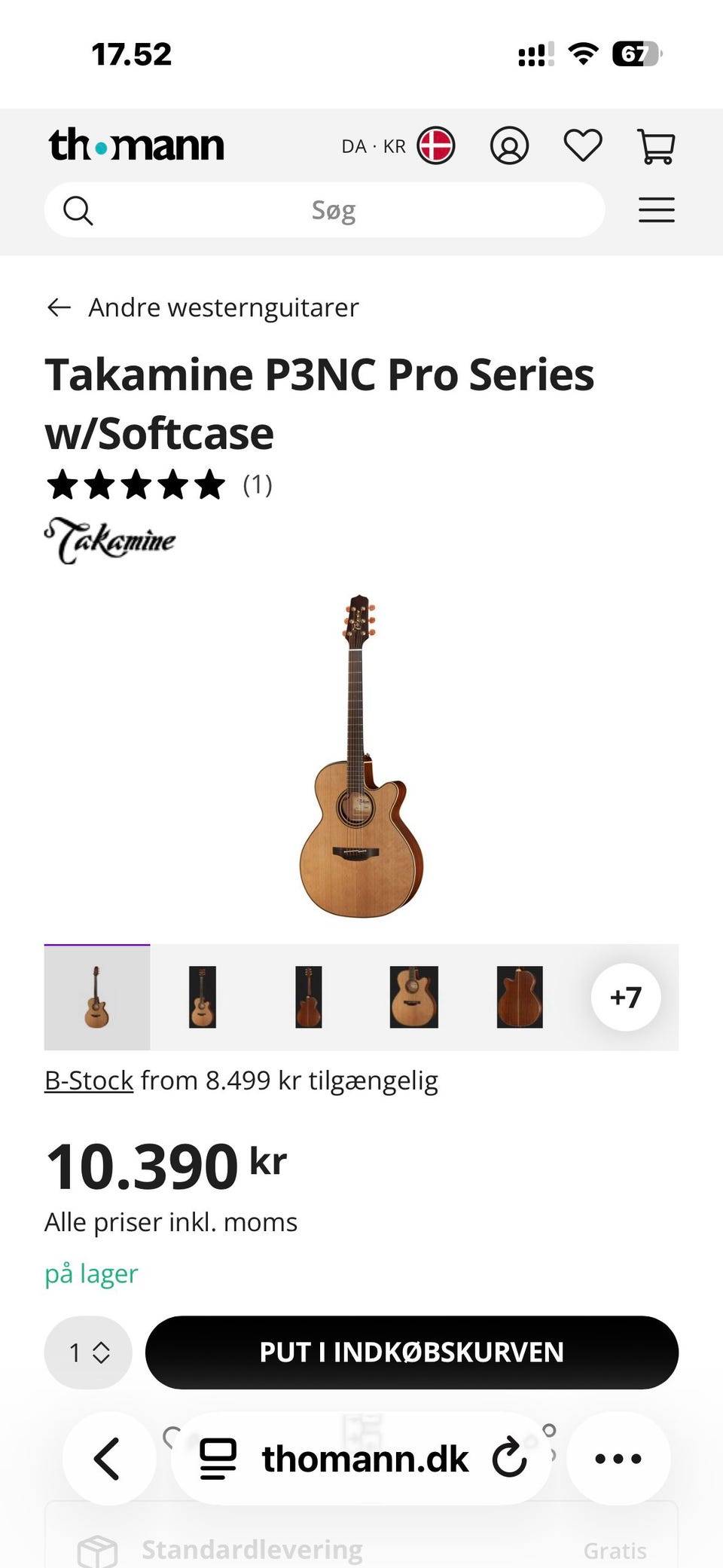Tap the Søg search input field

(334, 209)
